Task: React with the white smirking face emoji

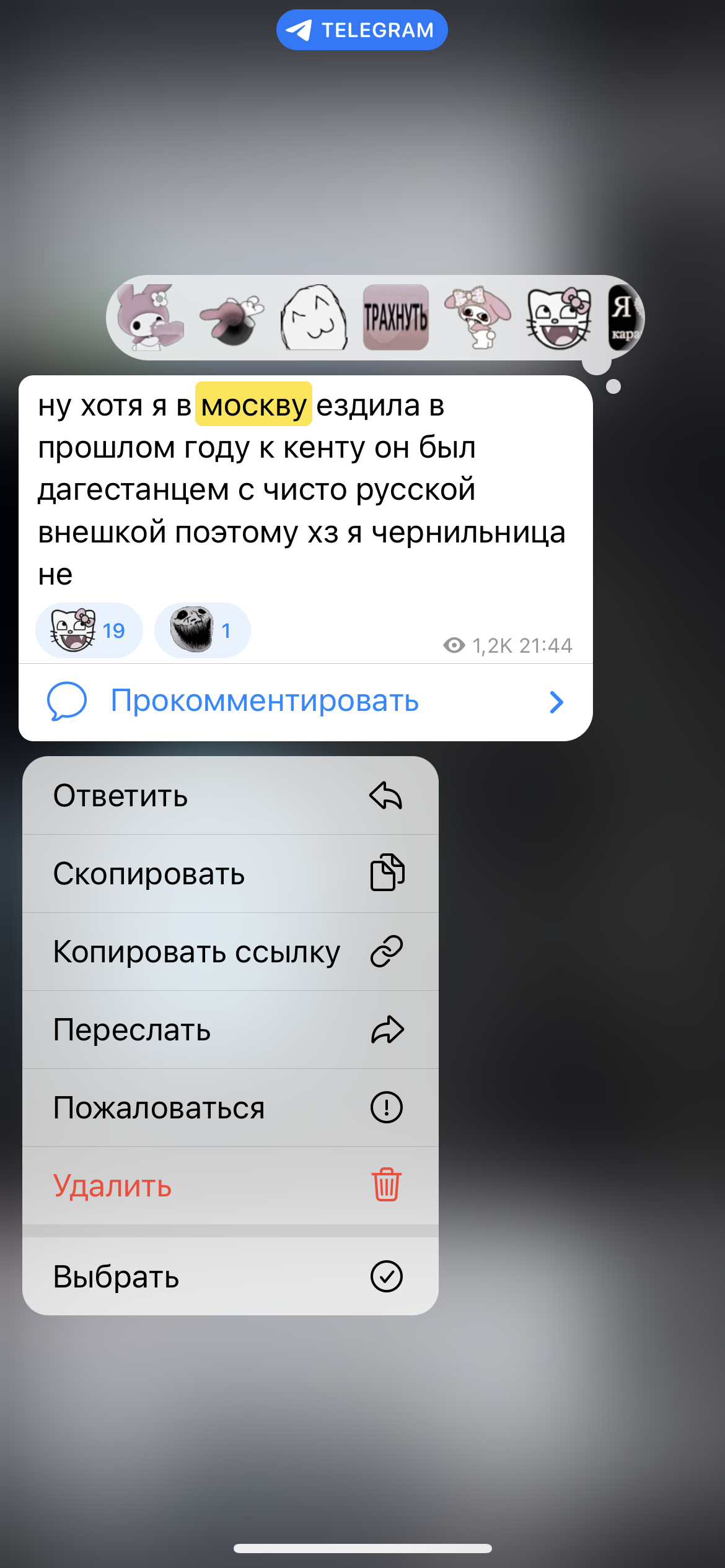Action: pyautogui.click(x=314, y=317)
